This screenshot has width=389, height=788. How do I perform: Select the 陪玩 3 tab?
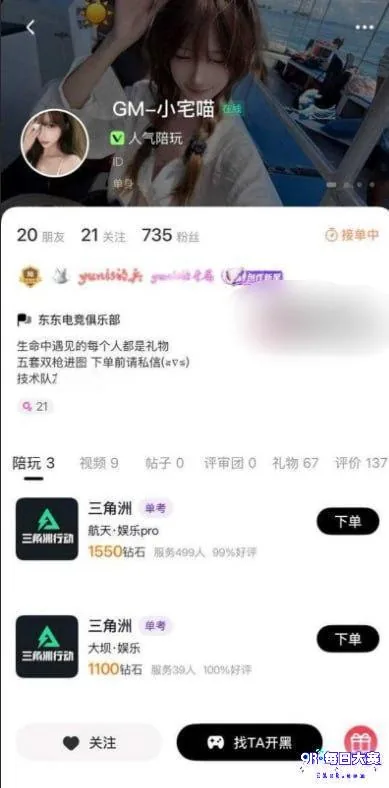33,463
